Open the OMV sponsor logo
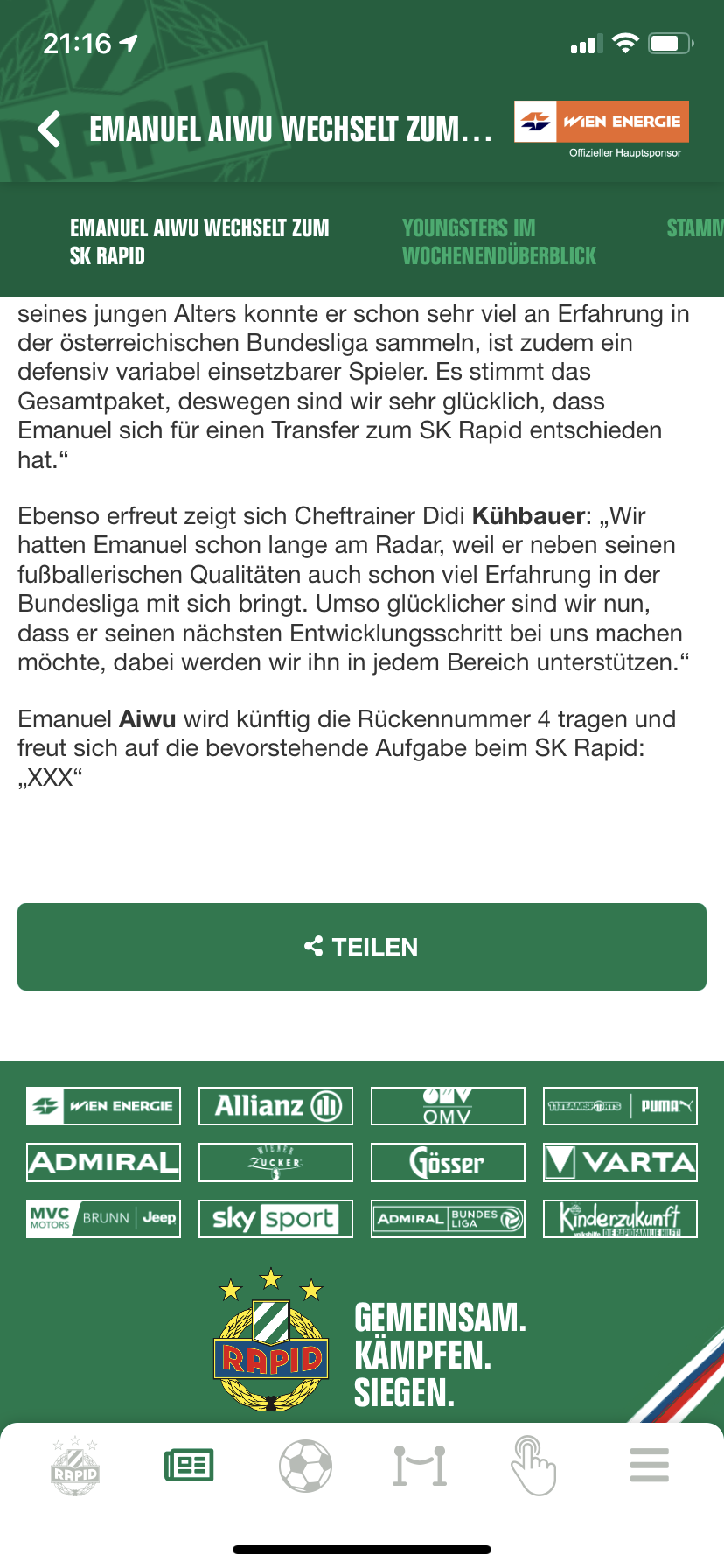The height and width of the screenshot is (1568, 724). tap(448, 1106)
